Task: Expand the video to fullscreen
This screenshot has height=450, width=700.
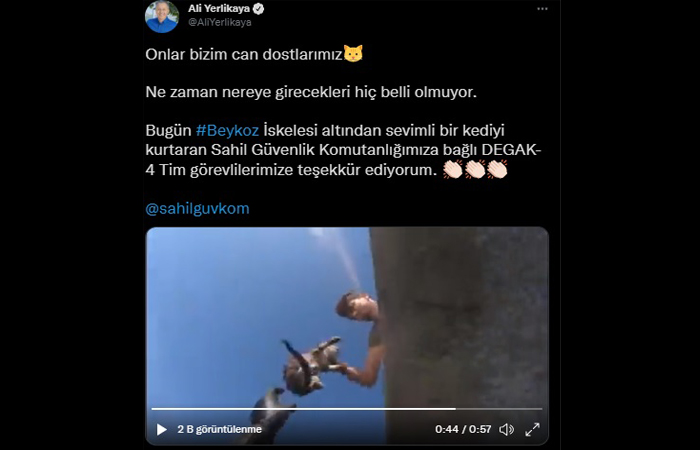Action: click(x=533, y=429)
